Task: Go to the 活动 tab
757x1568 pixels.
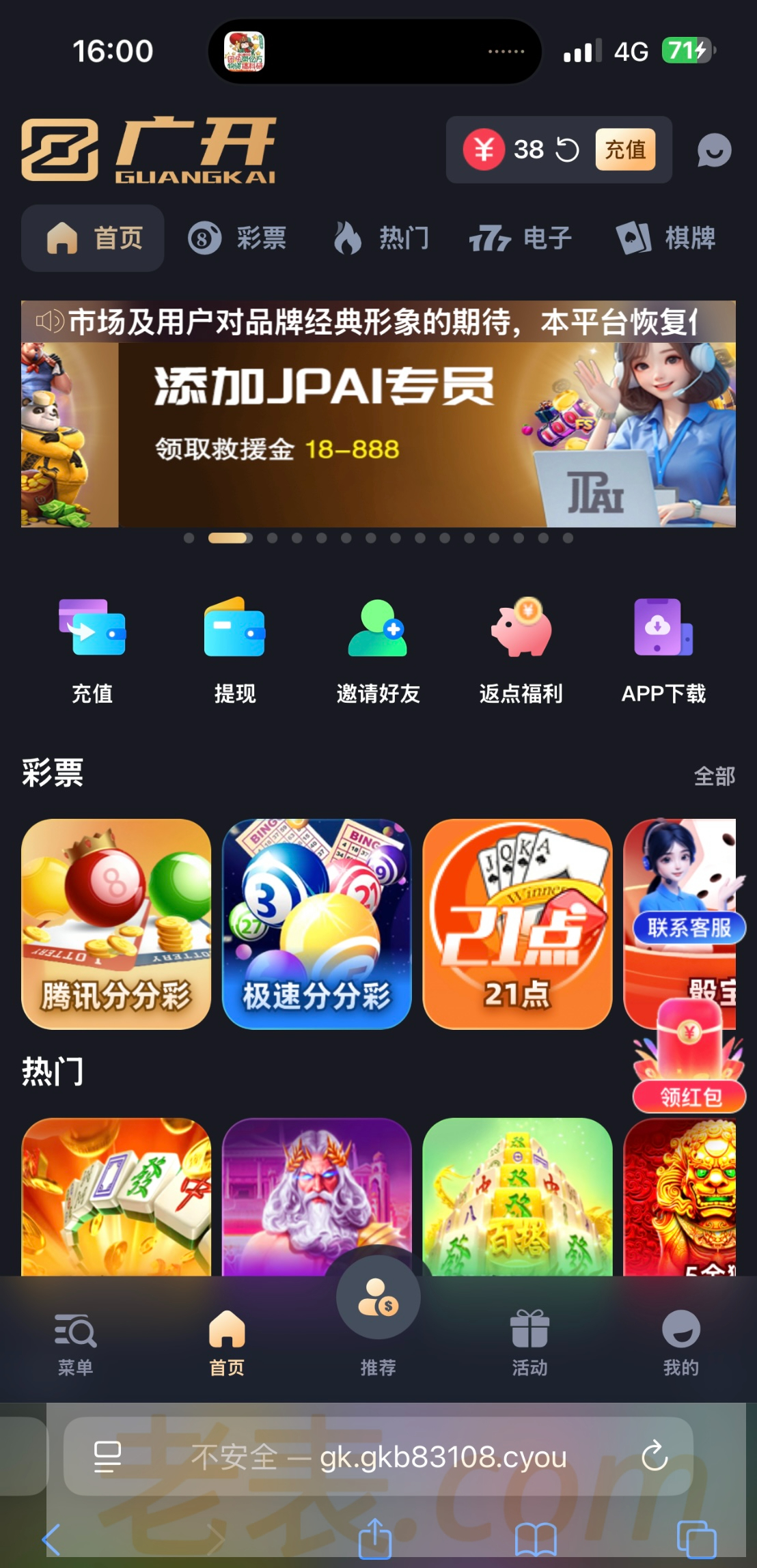Action: [529, 1343]
